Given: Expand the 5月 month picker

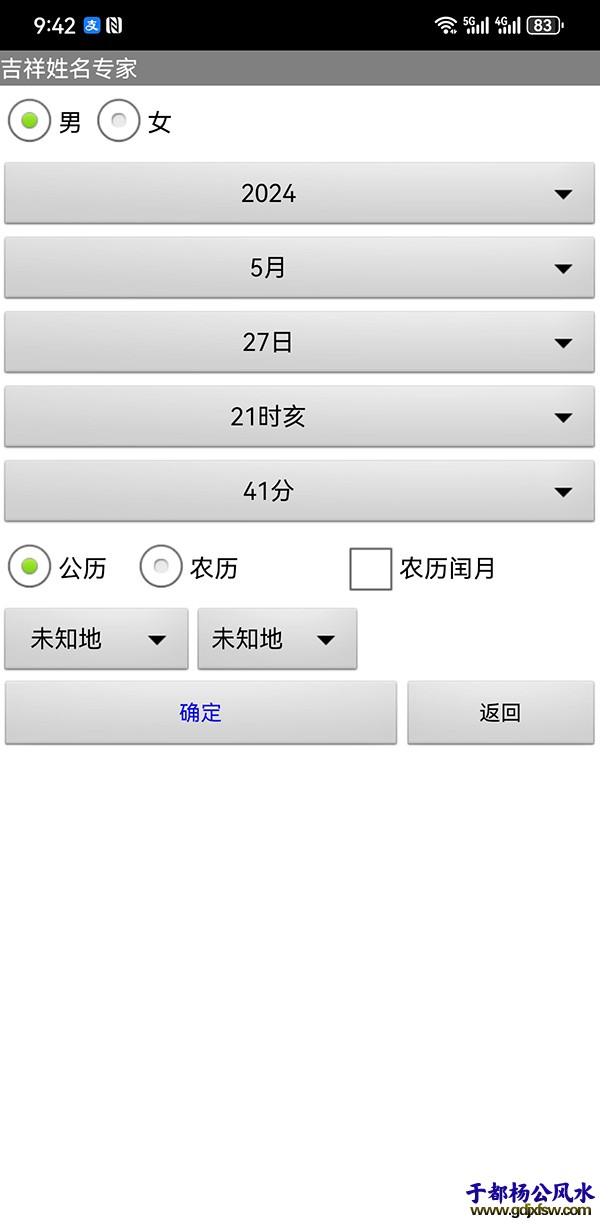Looking at the screenshot, I should click(299, 268).
